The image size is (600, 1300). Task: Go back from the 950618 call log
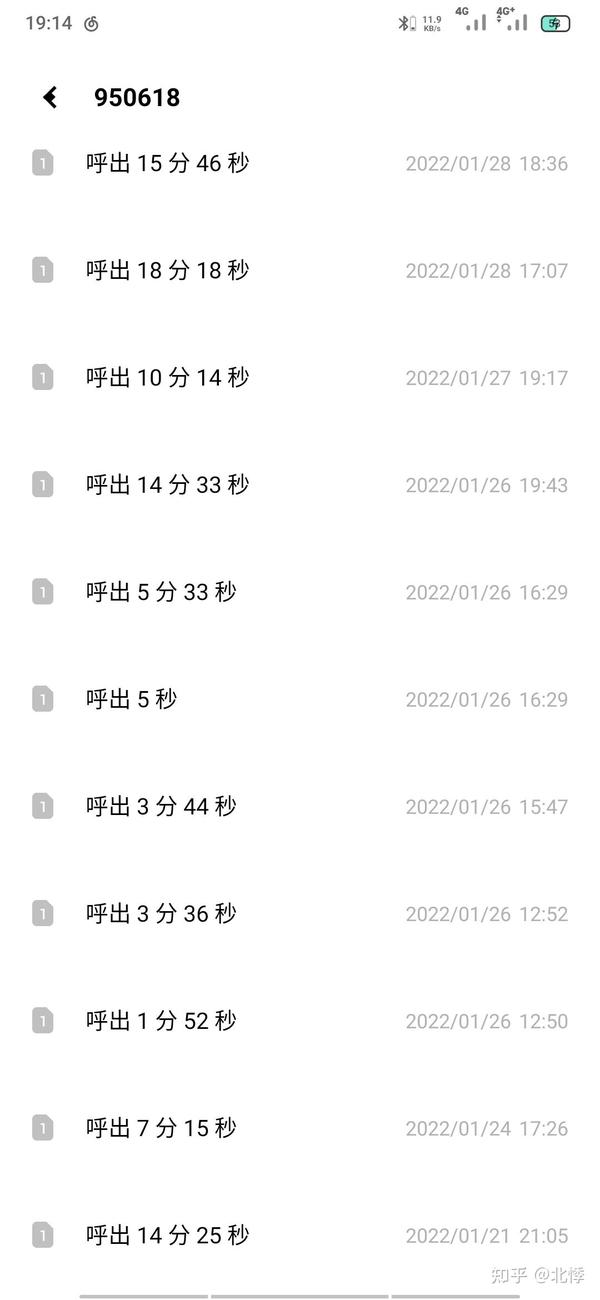tap(50, 97)
